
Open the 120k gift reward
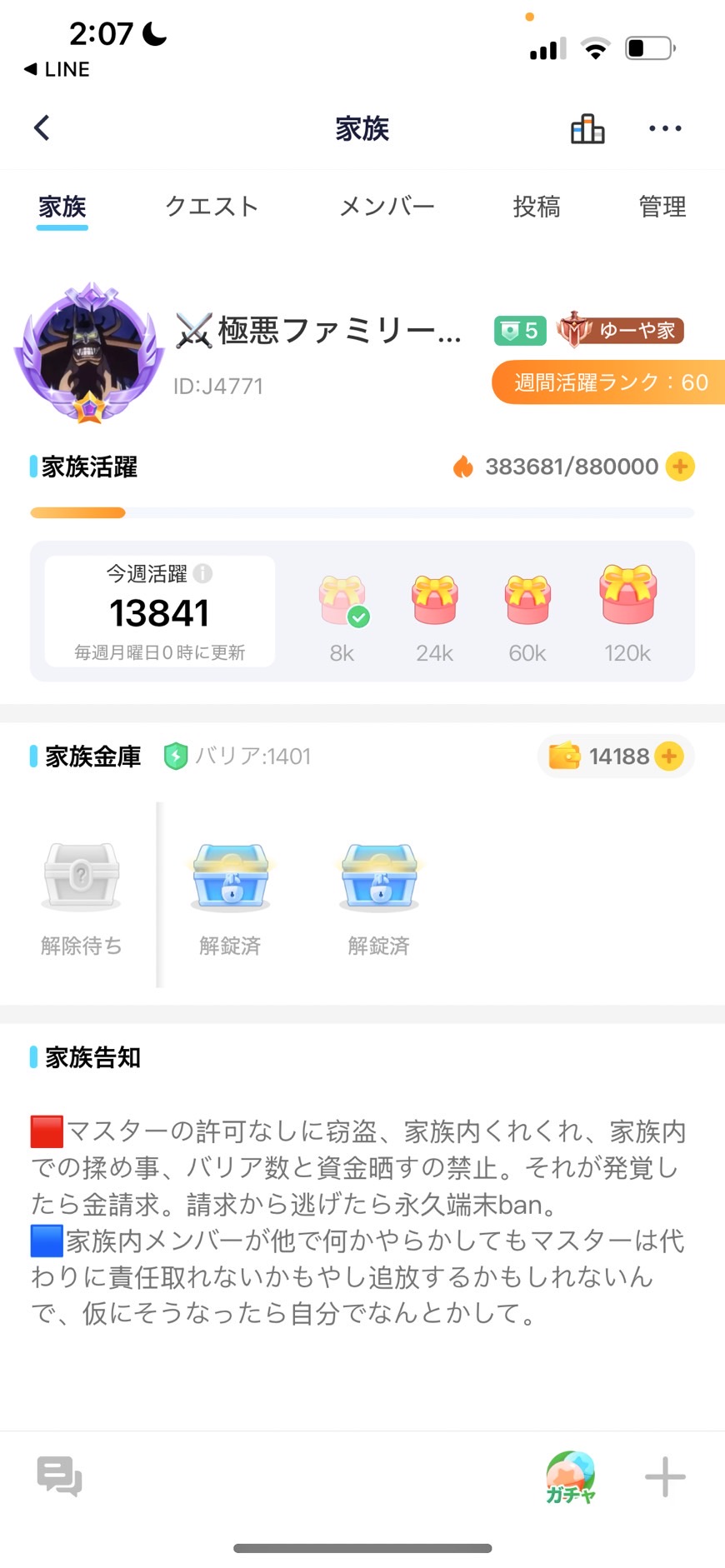pos(627,595)
